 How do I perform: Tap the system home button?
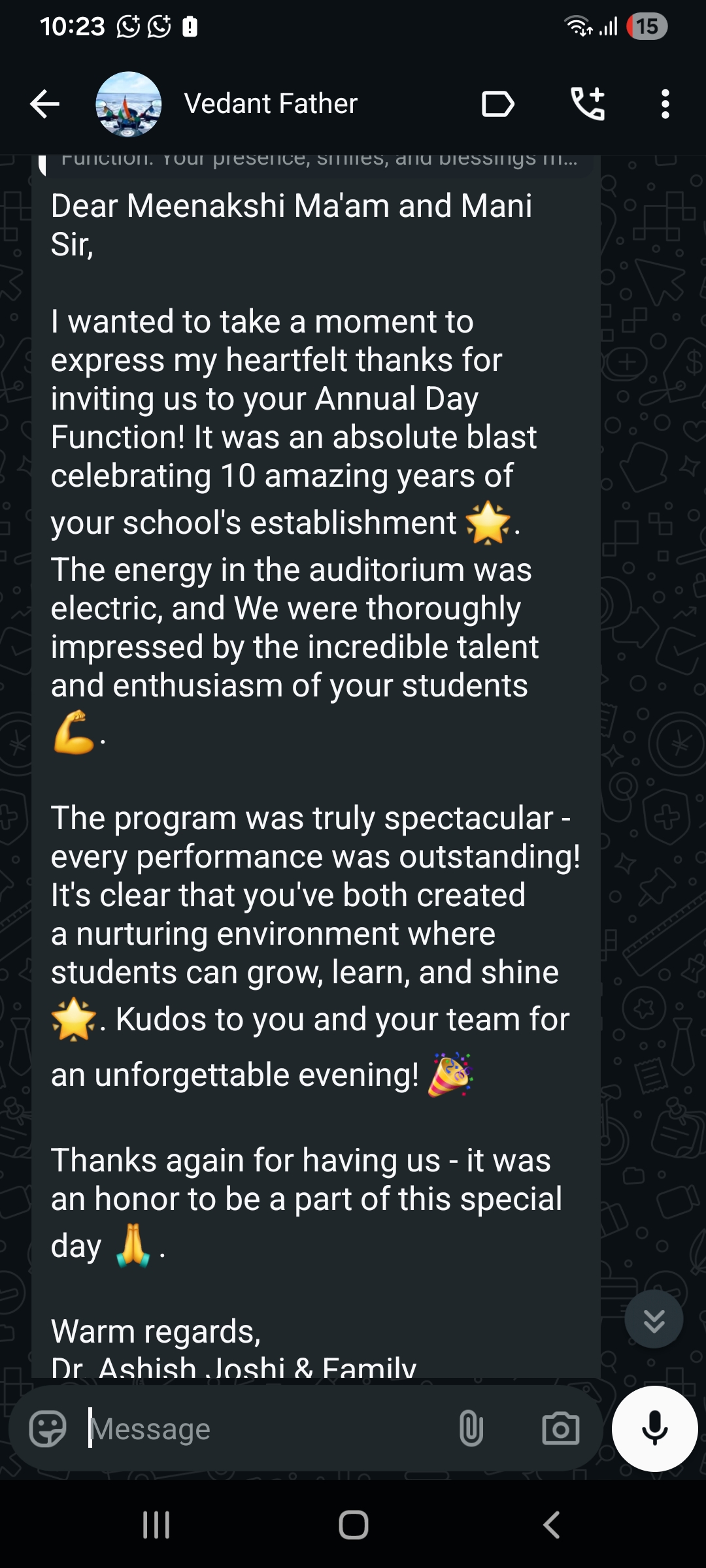[x=353, y=1526]
